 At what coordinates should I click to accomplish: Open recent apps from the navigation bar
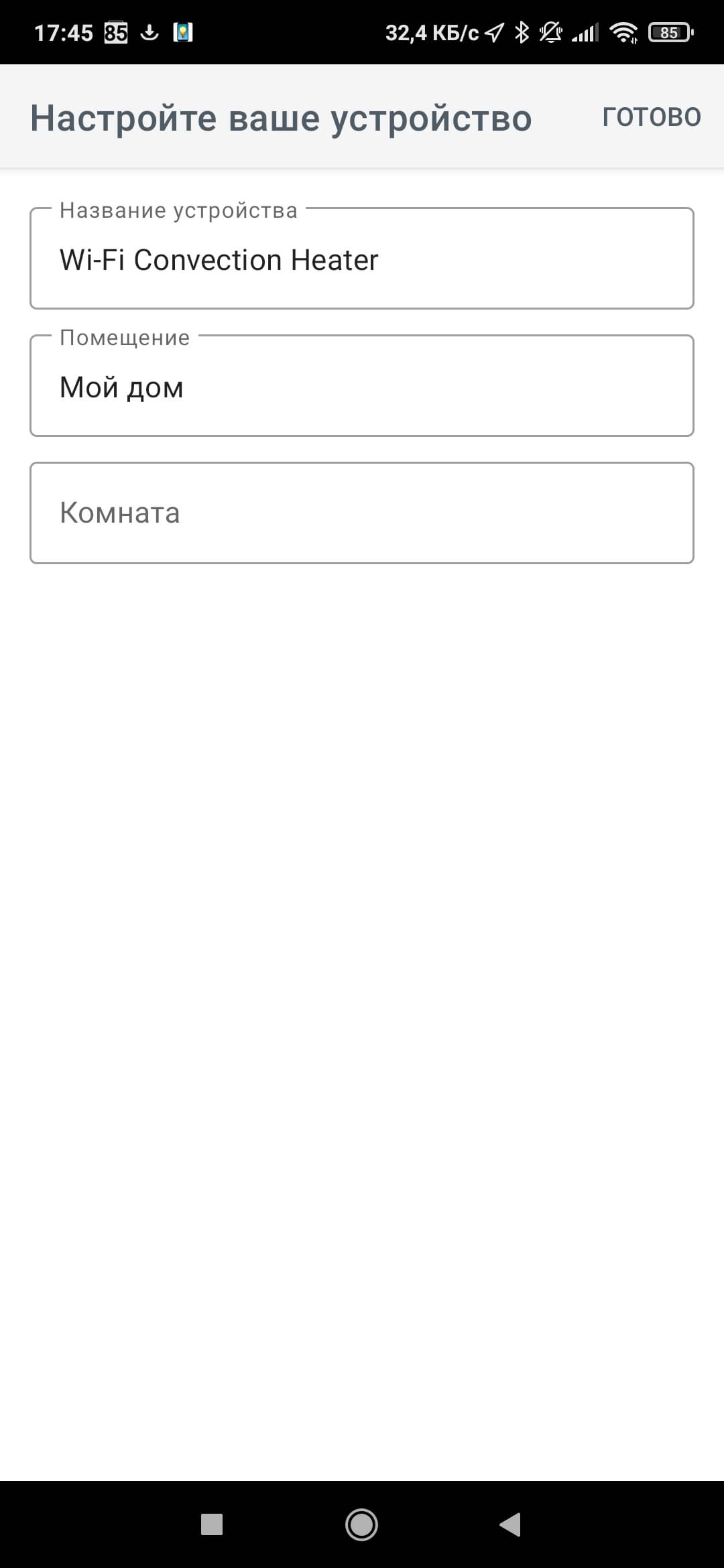tap(212, 1524)
